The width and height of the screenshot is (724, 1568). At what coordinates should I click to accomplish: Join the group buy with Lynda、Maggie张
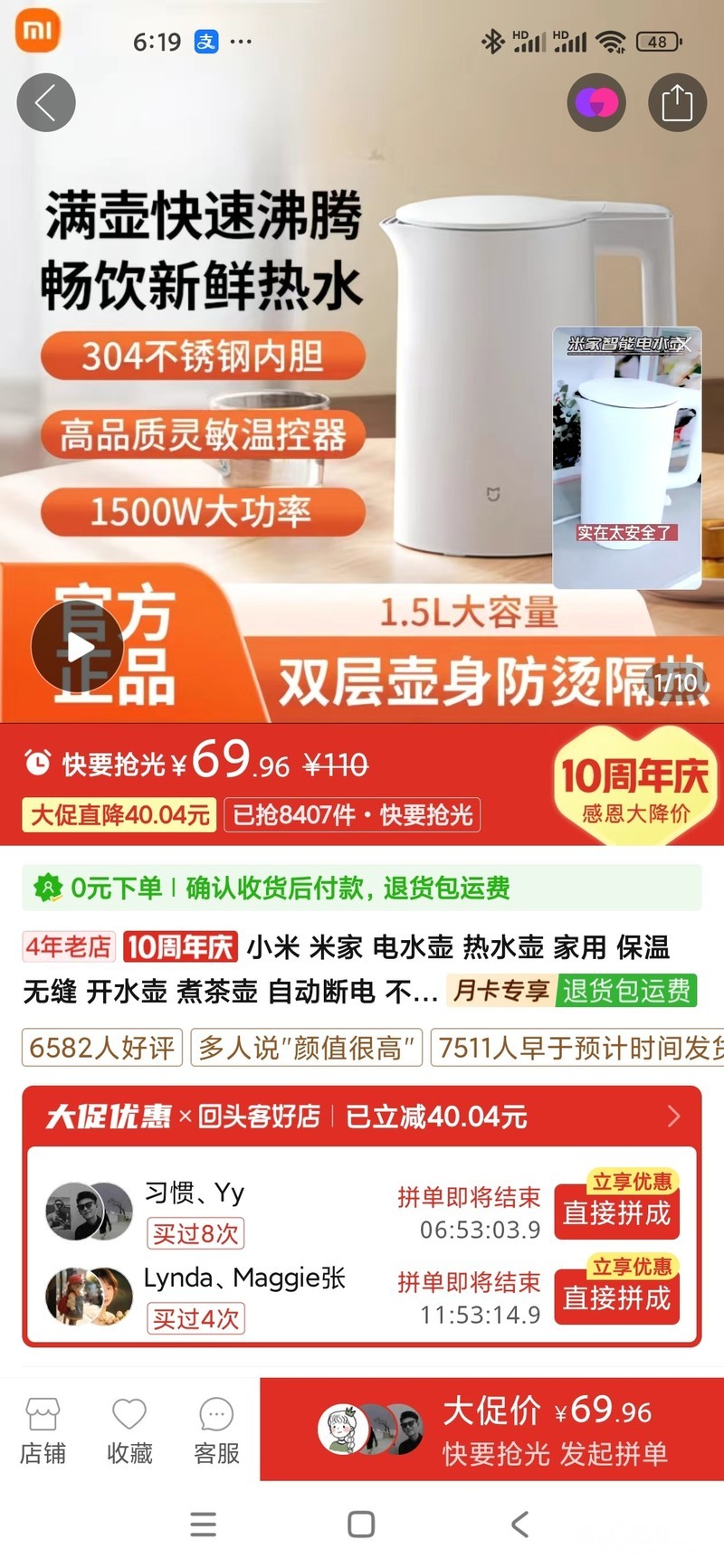click(x=616, y=1297)
